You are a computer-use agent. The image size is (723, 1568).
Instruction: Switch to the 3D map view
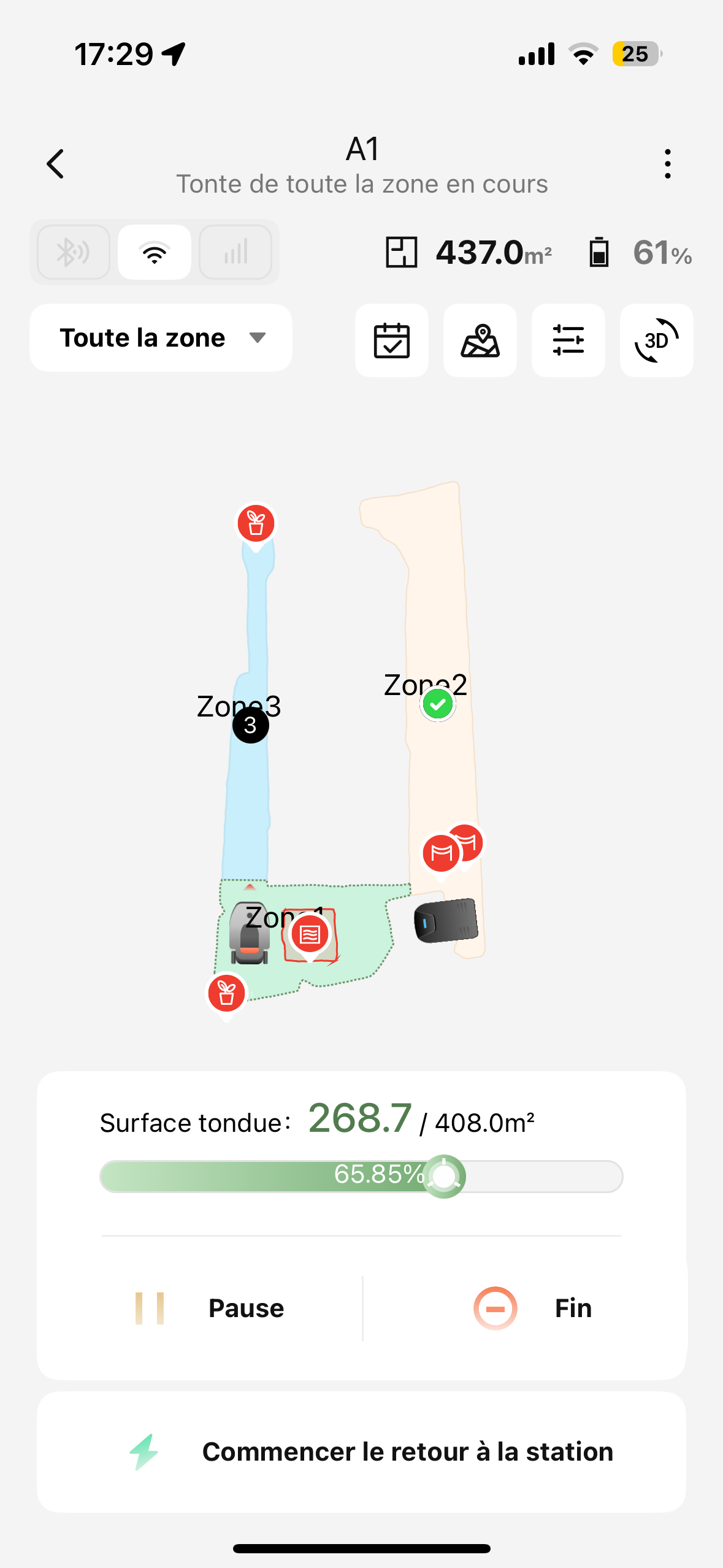click(x=656, y=340)
